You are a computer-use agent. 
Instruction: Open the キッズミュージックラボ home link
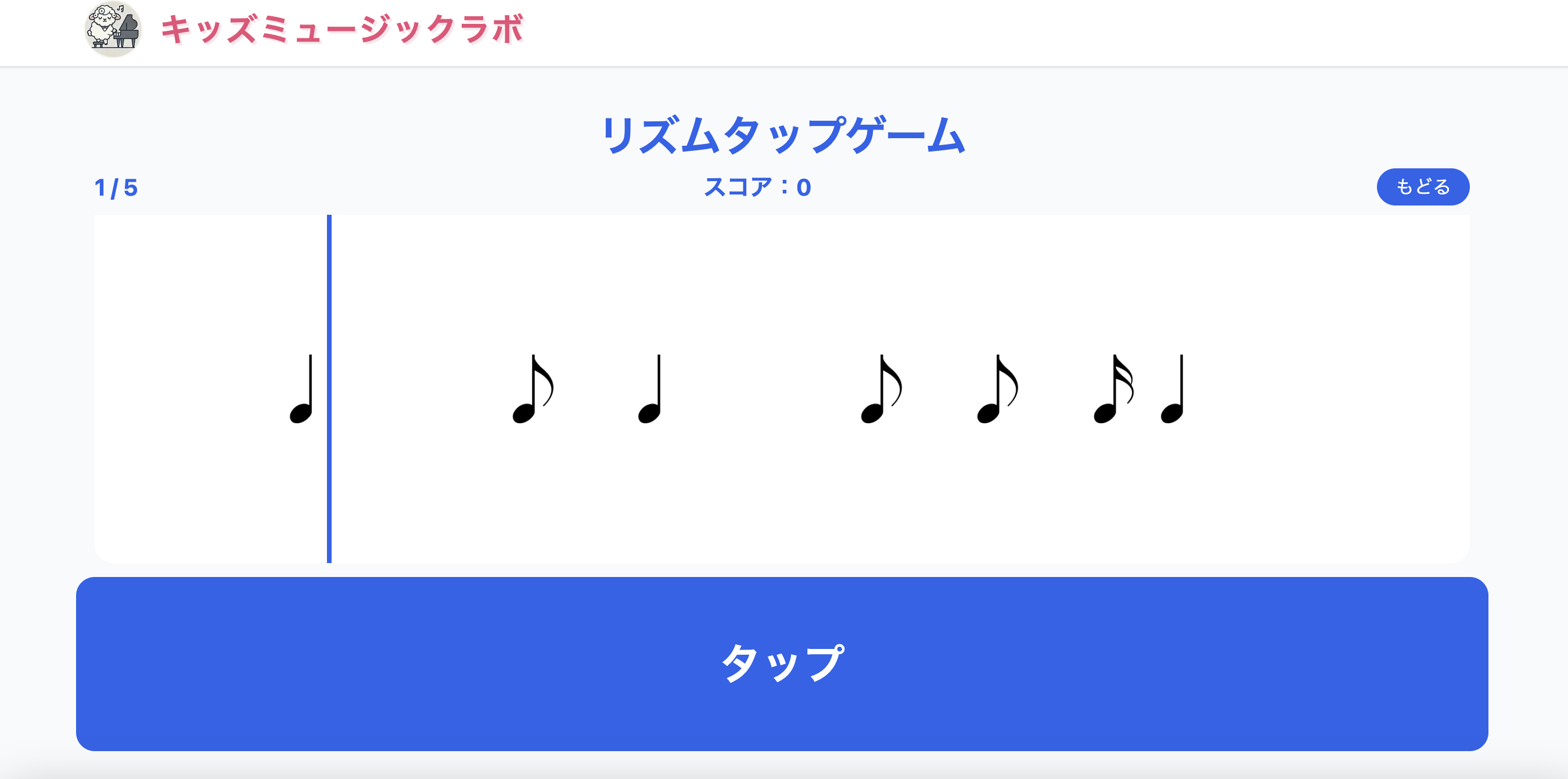341,29
